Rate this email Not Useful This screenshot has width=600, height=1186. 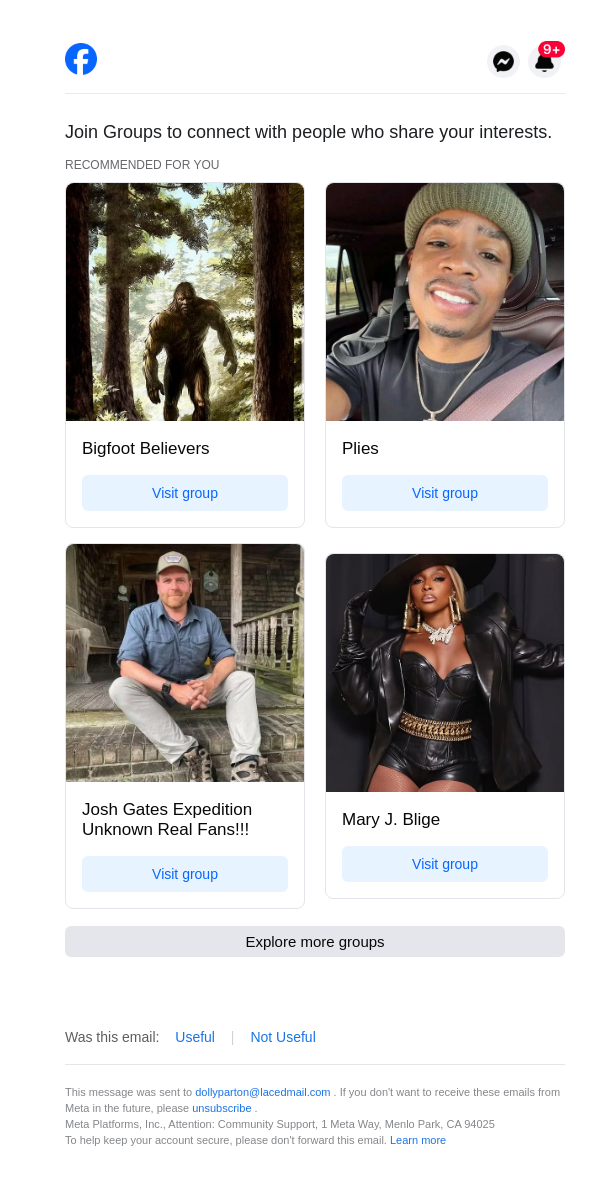[x=283, y=1037]
